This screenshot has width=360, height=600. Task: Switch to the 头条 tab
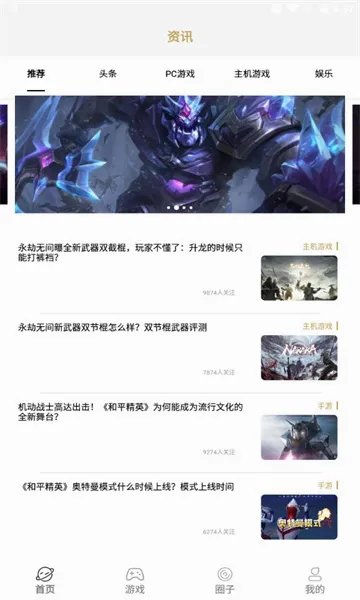tap(108, 73)
